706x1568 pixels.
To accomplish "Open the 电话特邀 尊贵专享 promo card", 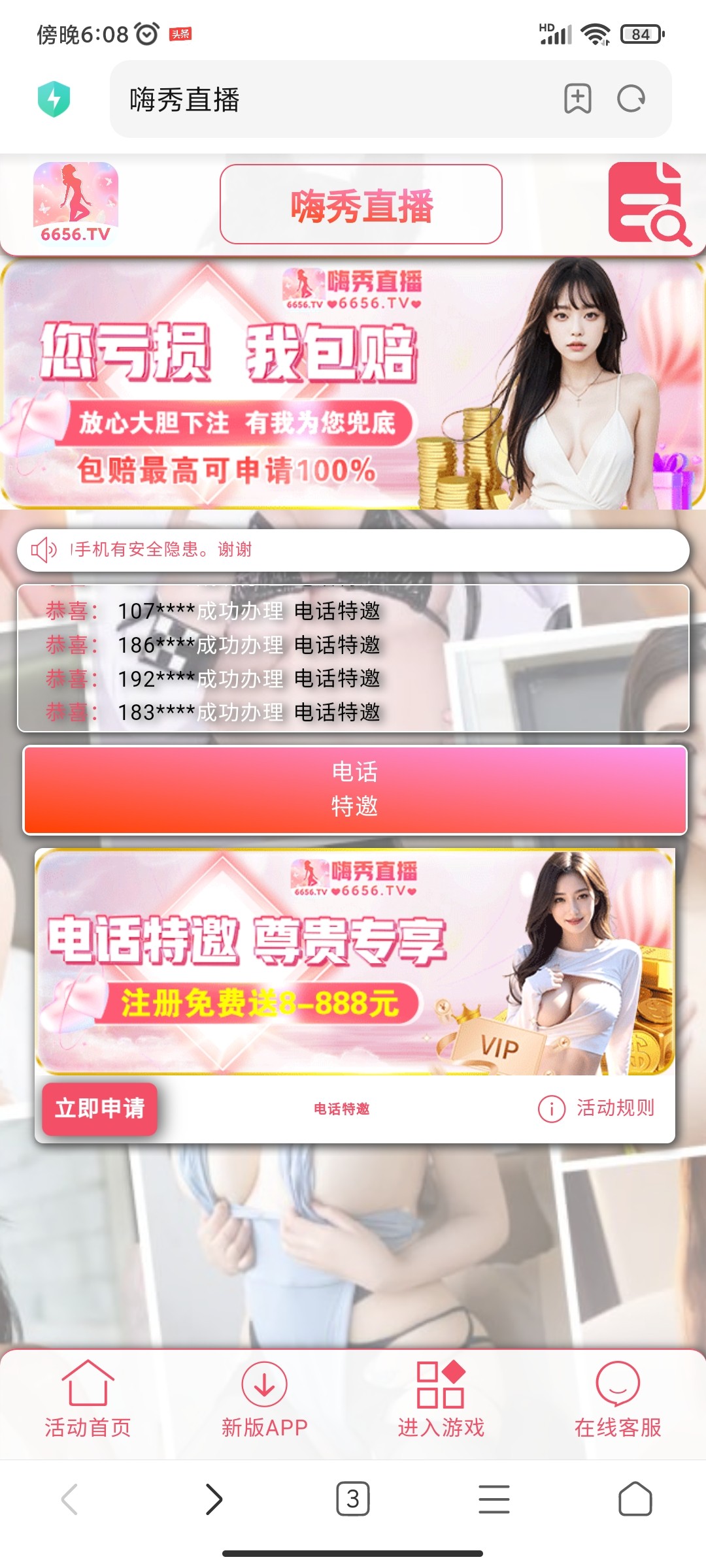I will pos(355,962).
